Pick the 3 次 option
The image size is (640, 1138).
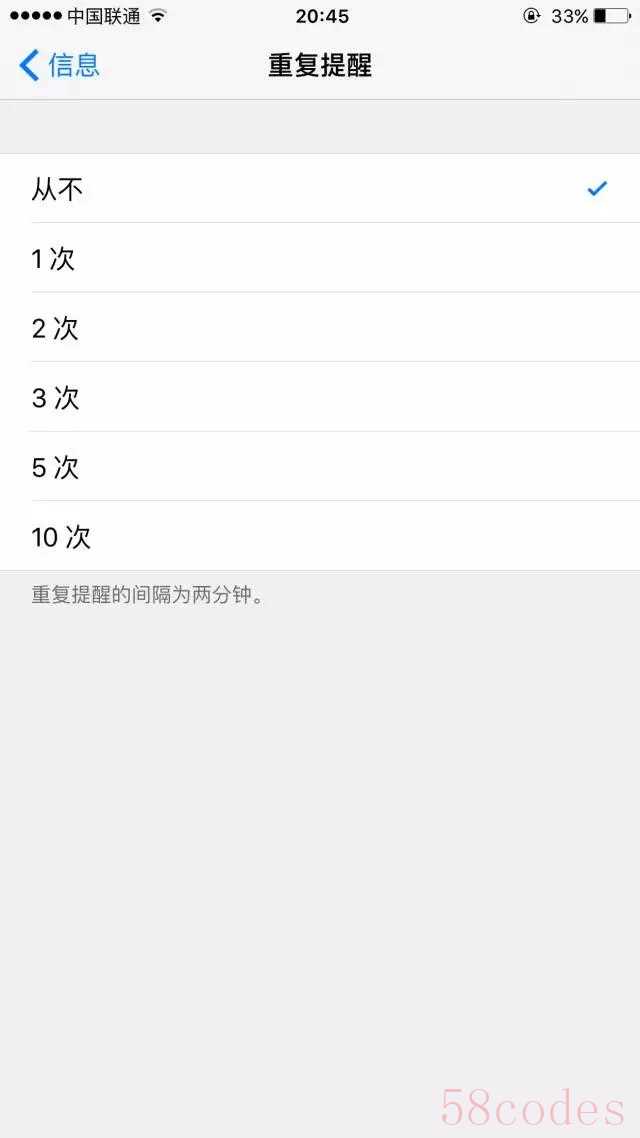[x=320, y=397]
